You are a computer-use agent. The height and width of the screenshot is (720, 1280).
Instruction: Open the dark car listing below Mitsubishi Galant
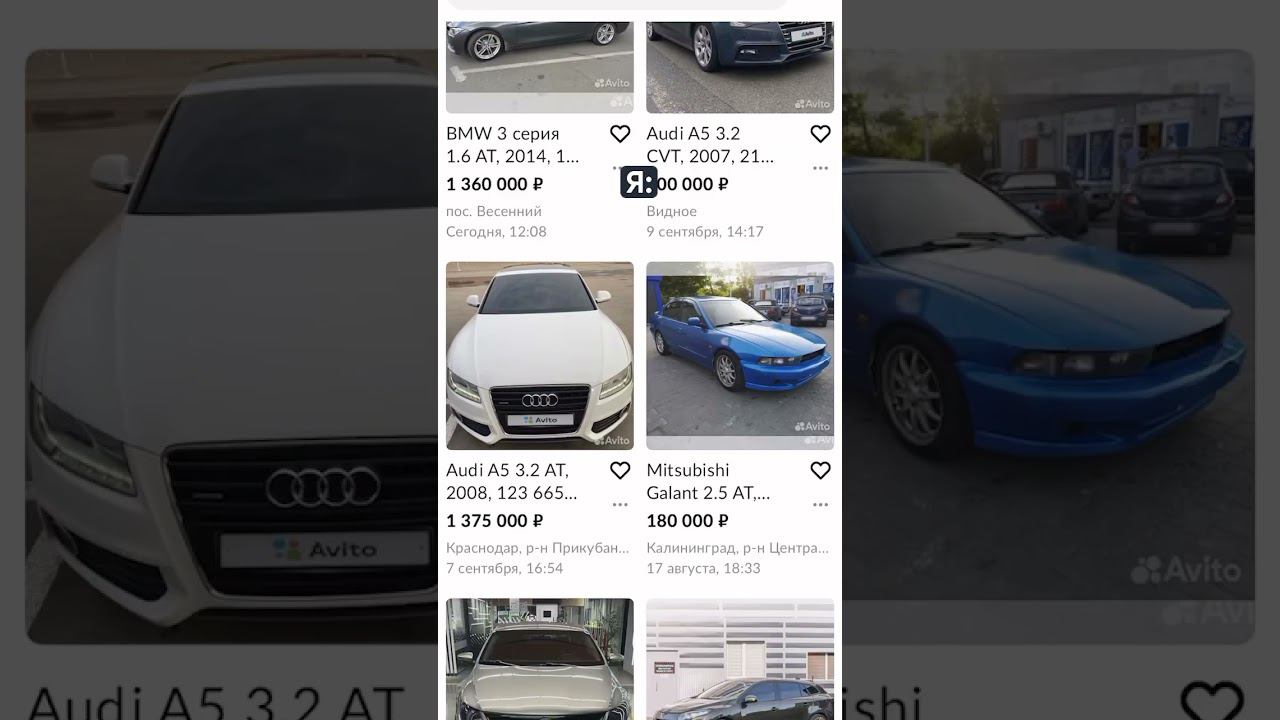[739, 660]
